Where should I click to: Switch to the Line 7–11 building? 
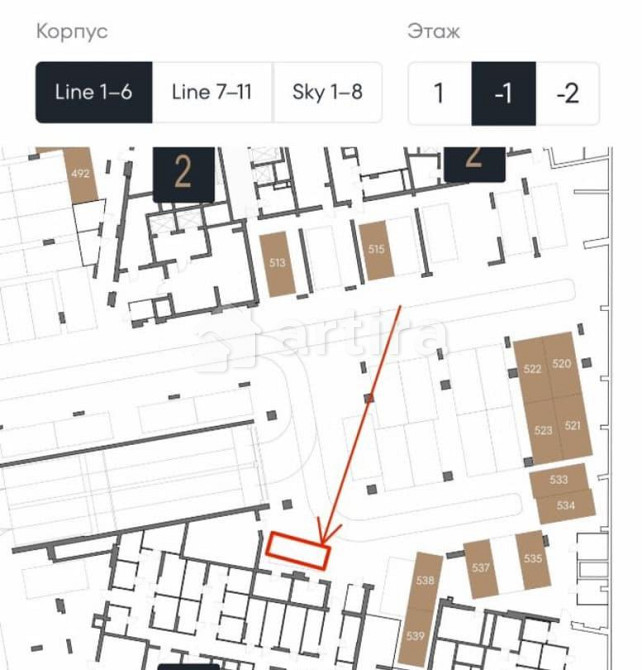211,93
